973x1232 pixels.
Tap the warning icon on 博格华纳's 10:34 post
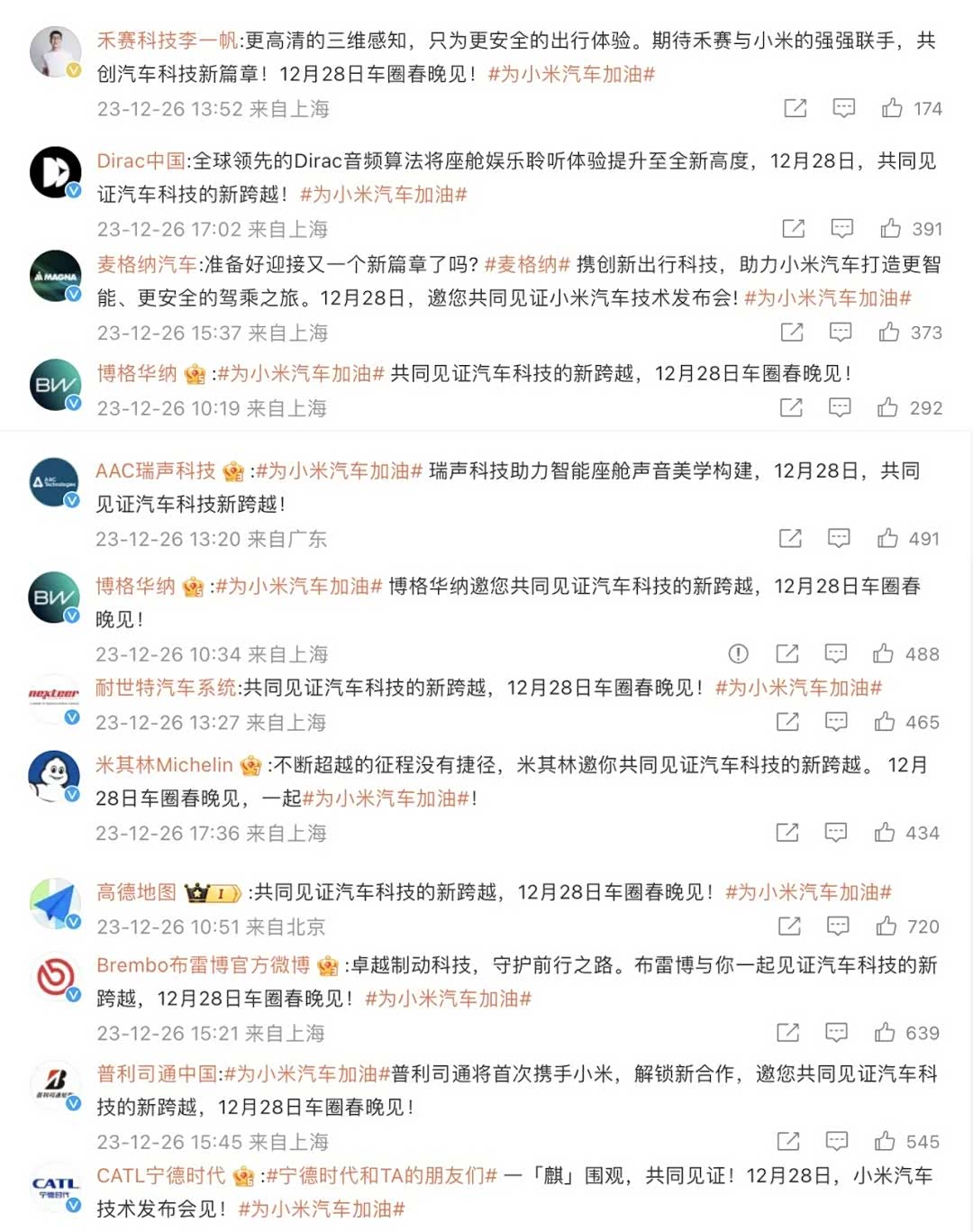[x=738, y=653]
